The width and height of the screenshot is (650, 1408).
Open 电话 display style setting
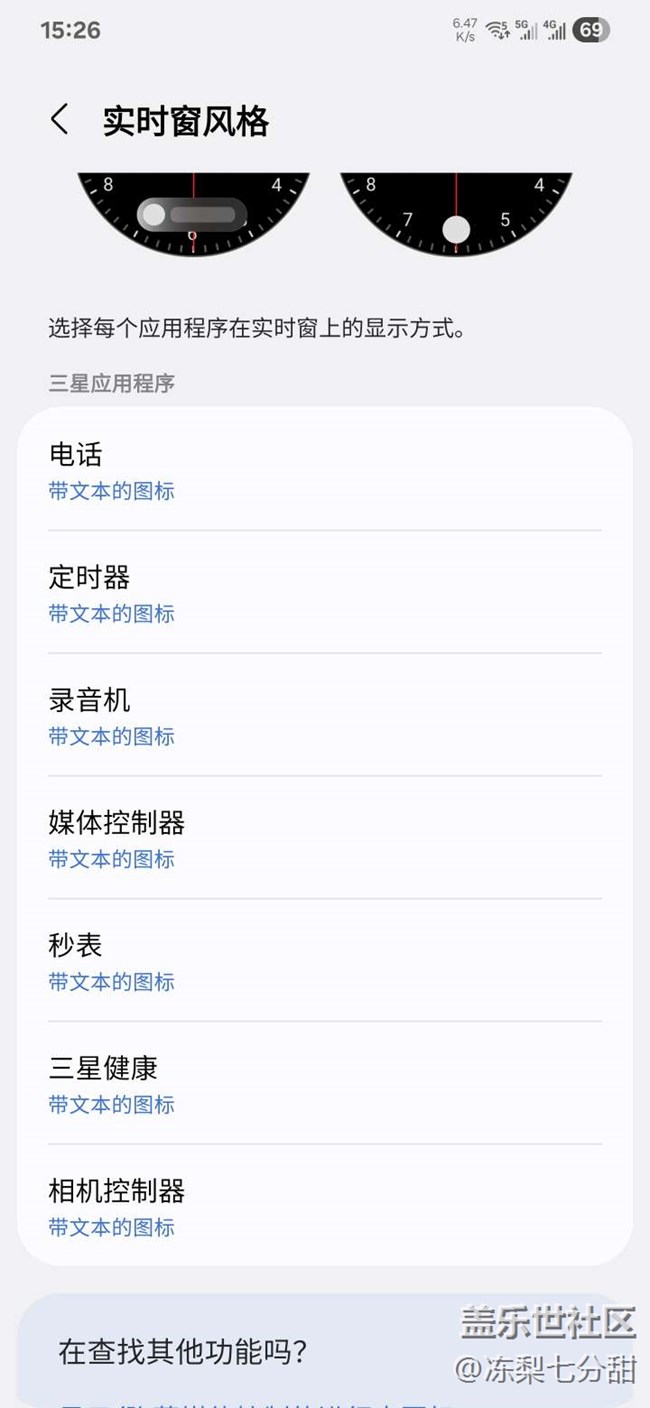coord(324,470)
